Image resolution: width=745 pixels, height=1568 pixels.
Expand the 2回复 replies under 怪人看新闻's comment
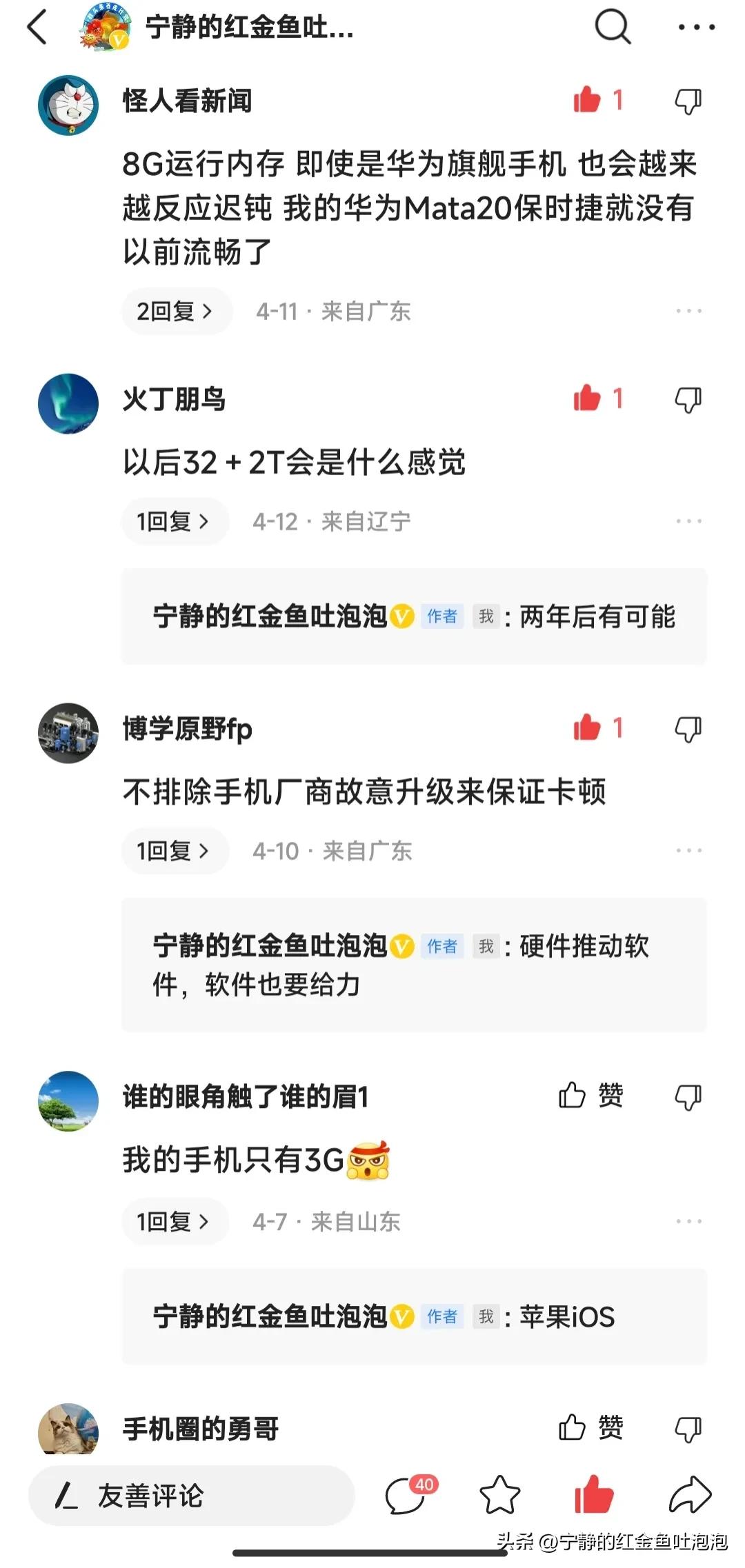[x=175, y=311]
